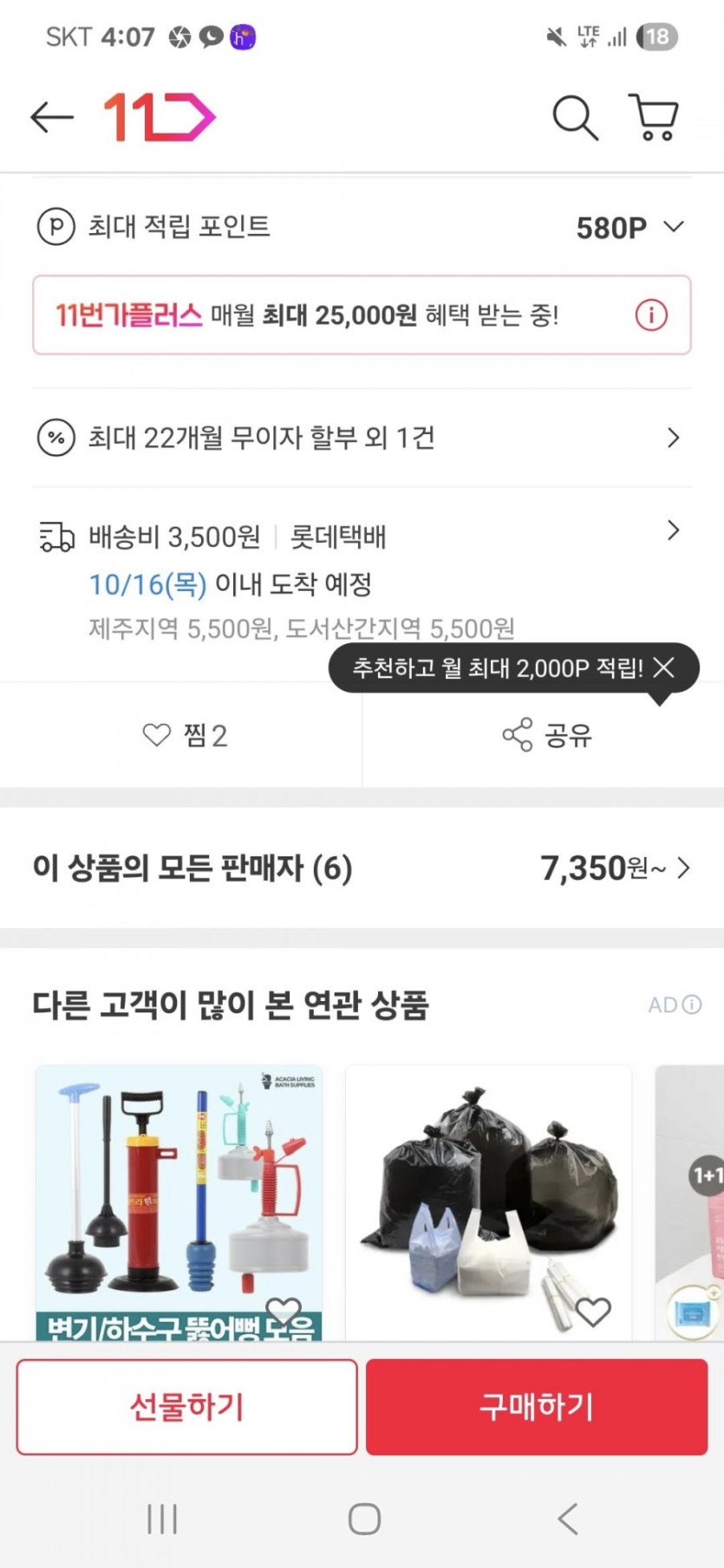Screen dimensions: 724x1568
Task: Open the AD info icon
Action: coord(691,1005)
